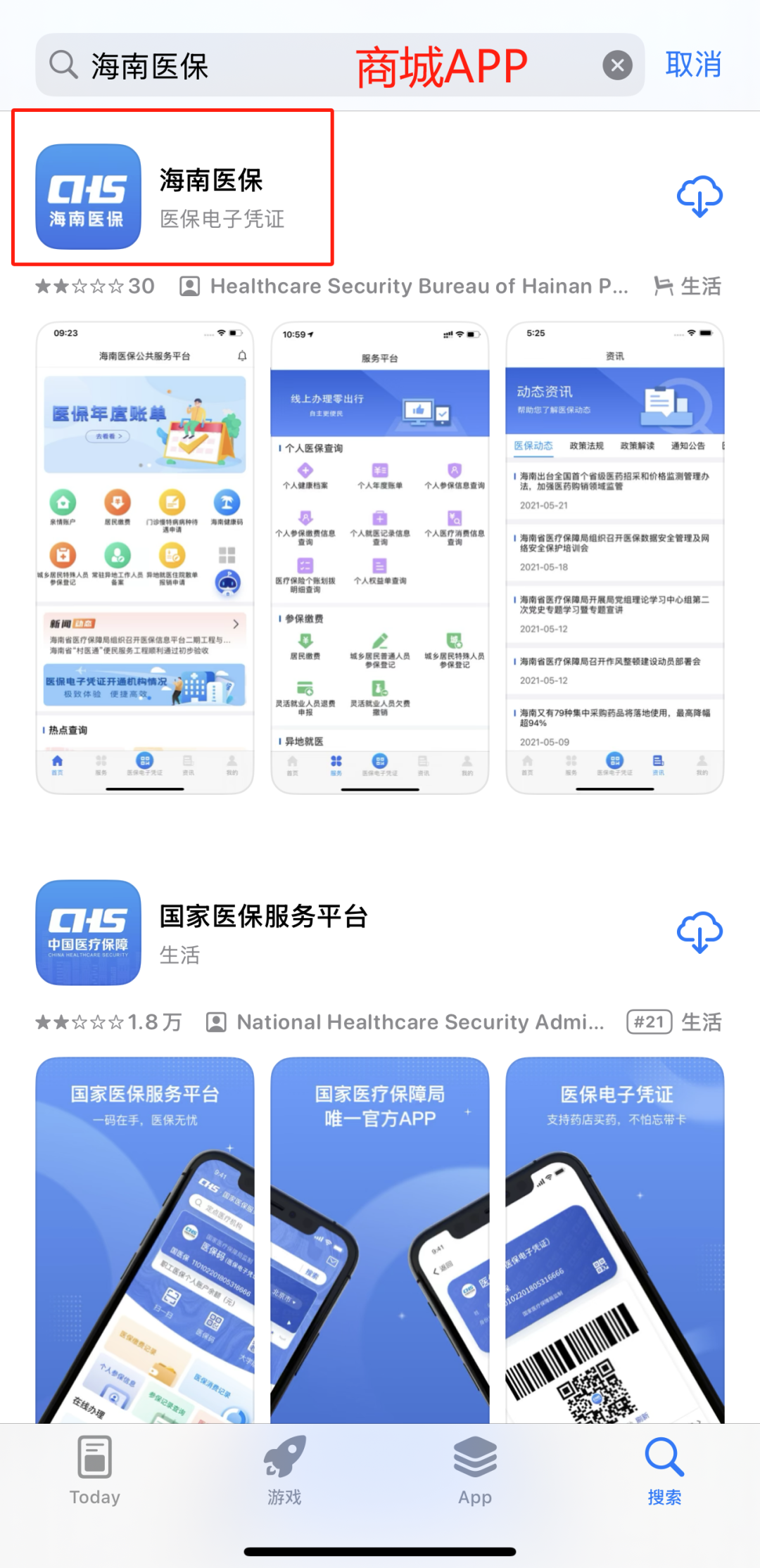
Task: Switch to the App tab
Action: [475, 1470]
